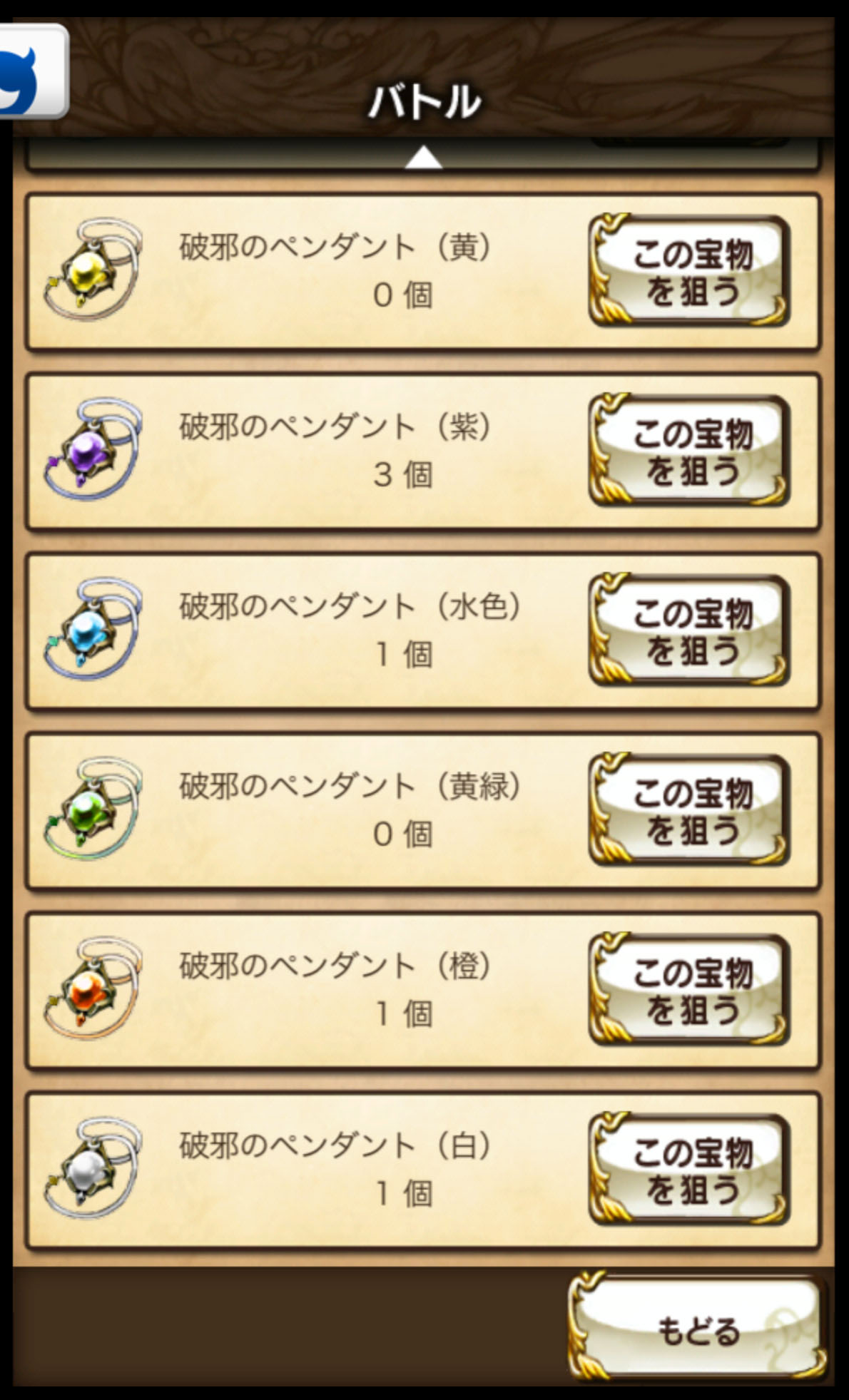Target the yellow pendant (黄) treasure

tap(689, 272)
